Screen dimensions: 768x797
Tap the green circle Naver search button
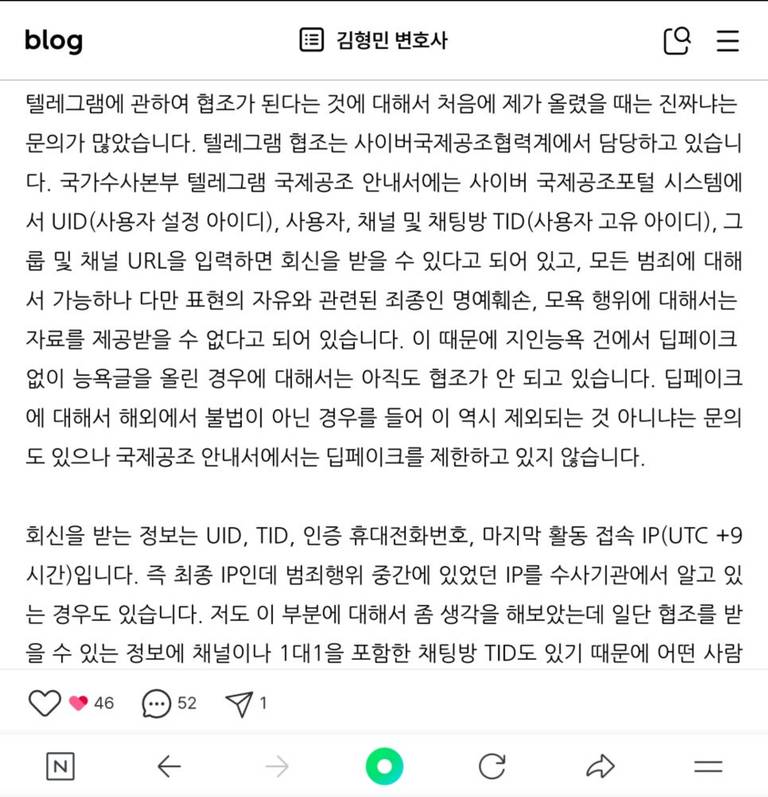pyautogui.click(x=384, y=767)
